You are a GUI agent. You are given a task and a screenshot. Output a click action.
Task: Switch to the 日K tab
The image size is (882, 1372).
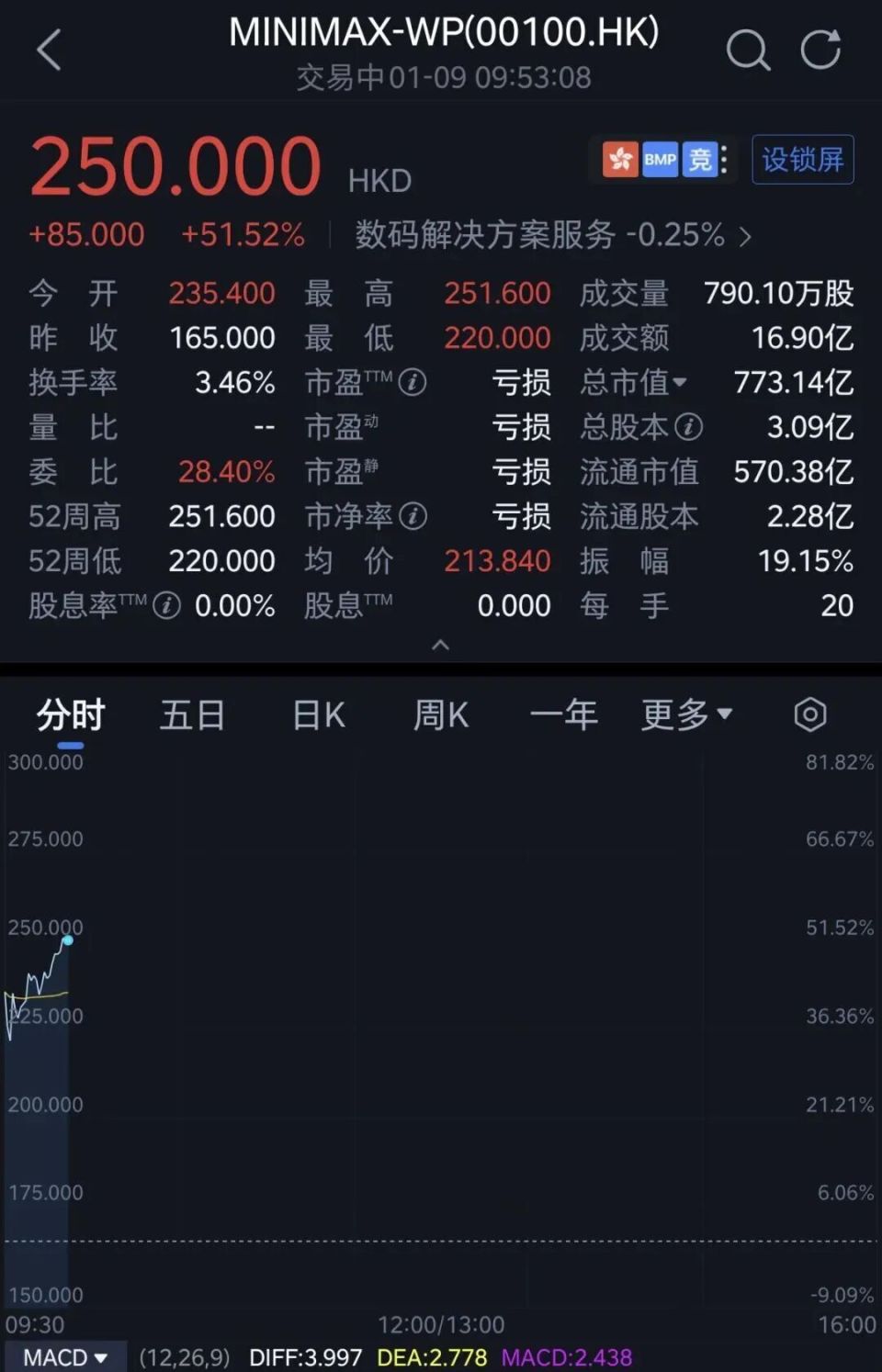(x=317, y=714)
